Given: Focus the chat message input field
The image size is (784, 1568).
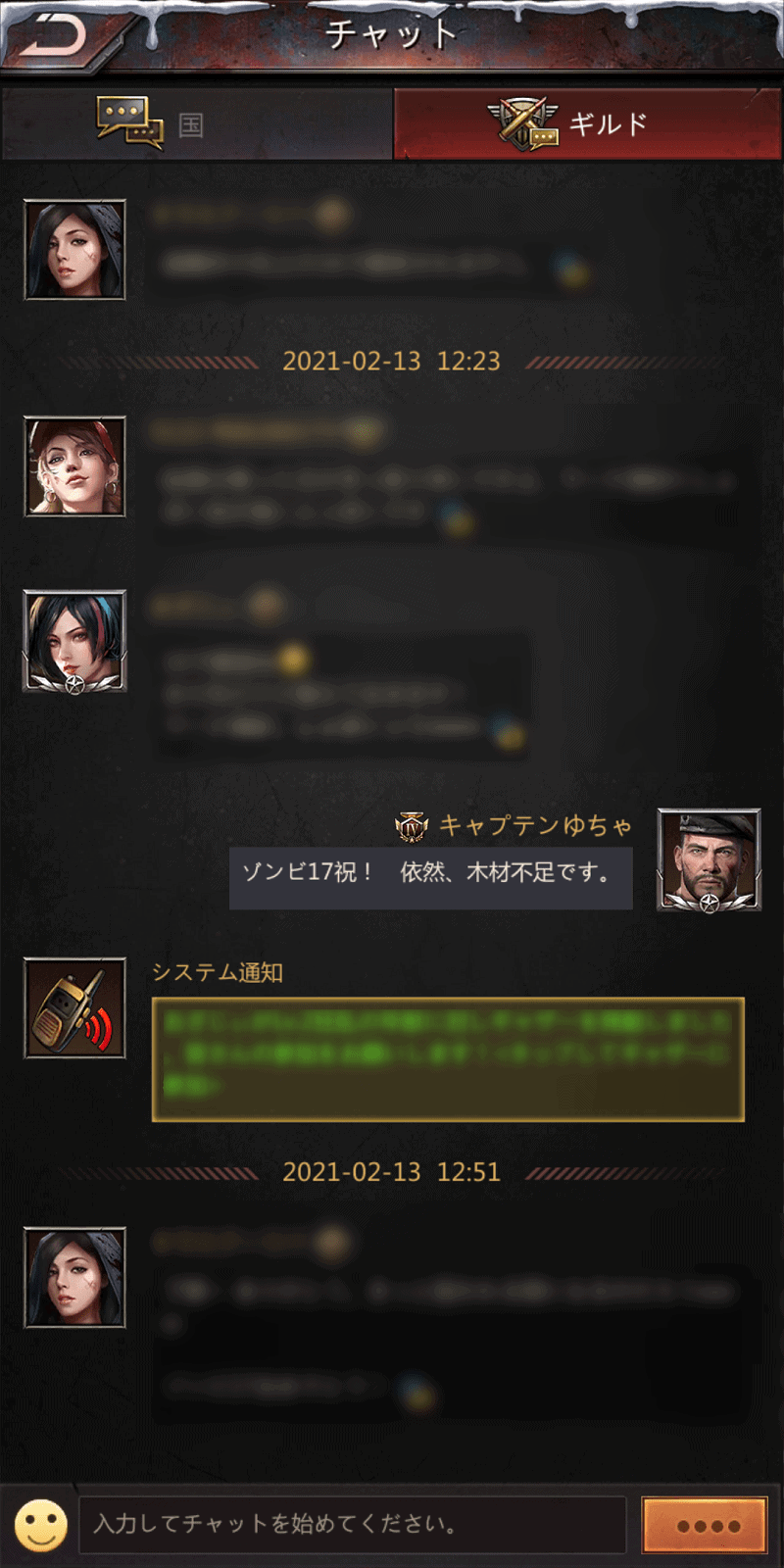Looking at the screenshot, I should click(x=351, y=1525).
